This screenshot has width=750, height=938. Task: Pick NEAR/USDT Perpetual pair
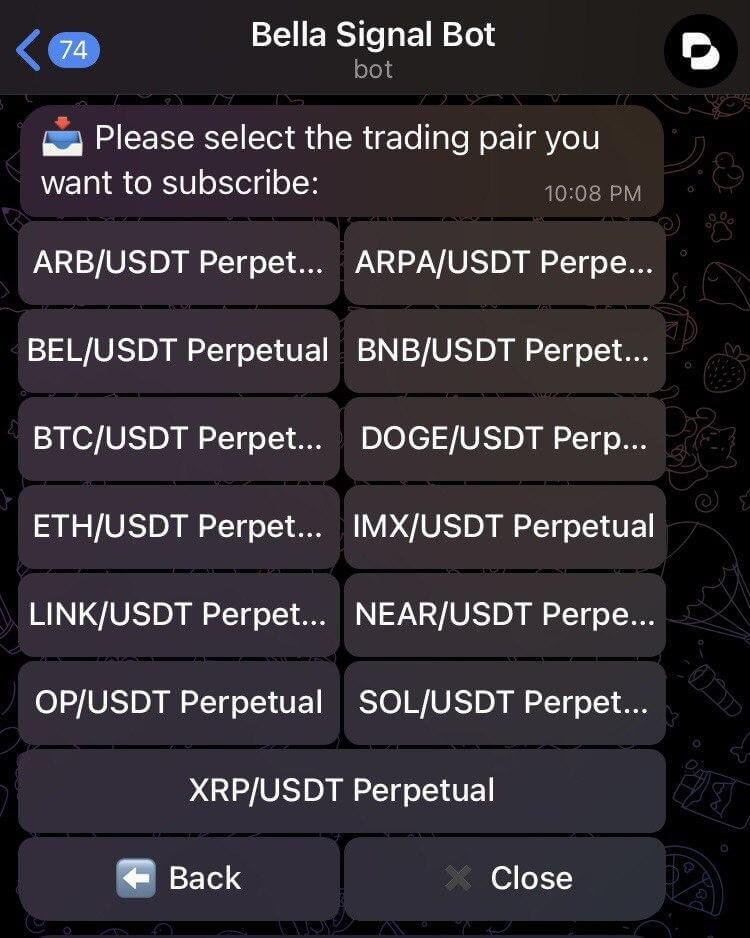pyautogui.click(x=504, y=615)
